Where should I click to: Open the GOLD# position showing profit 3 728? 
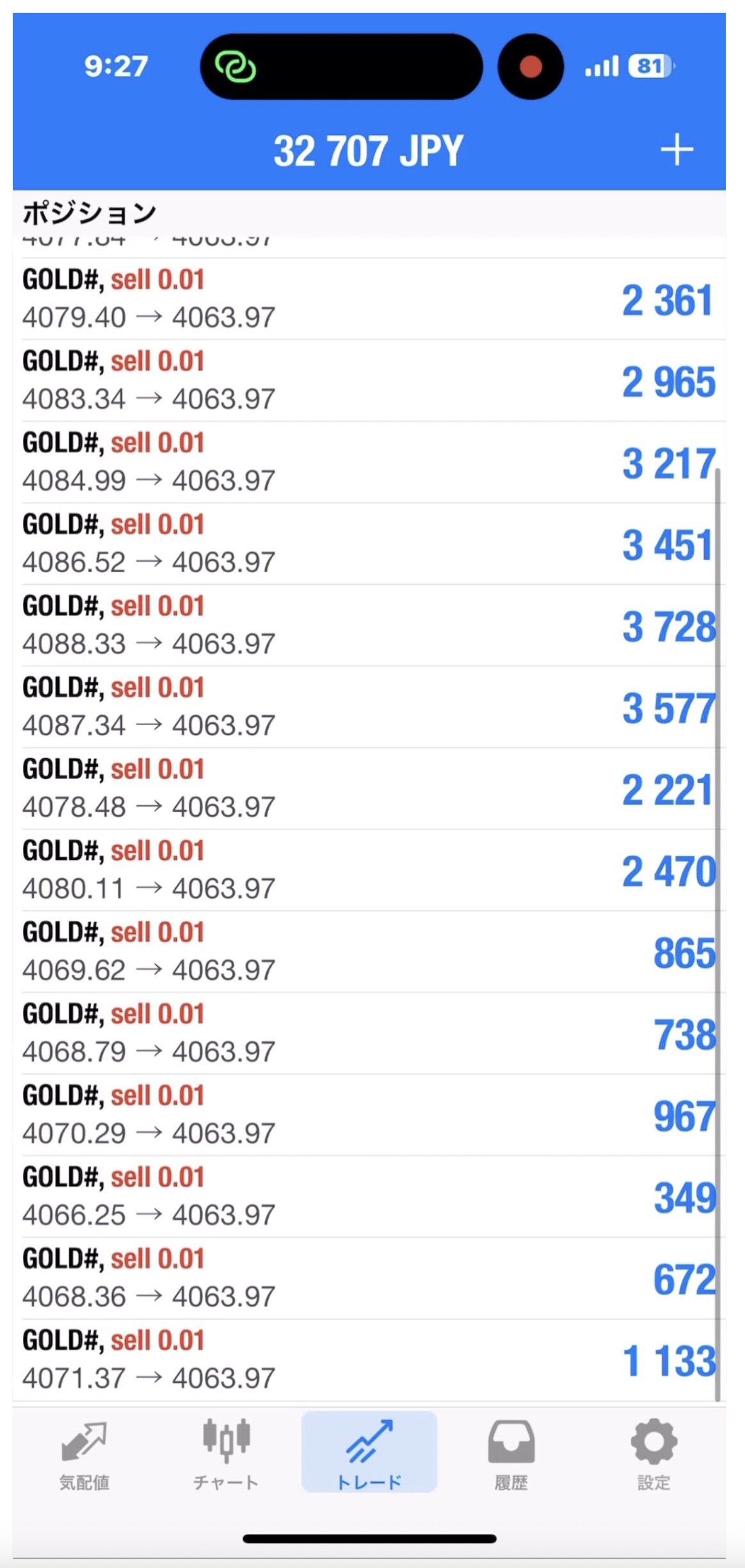(x=369, y=625)
